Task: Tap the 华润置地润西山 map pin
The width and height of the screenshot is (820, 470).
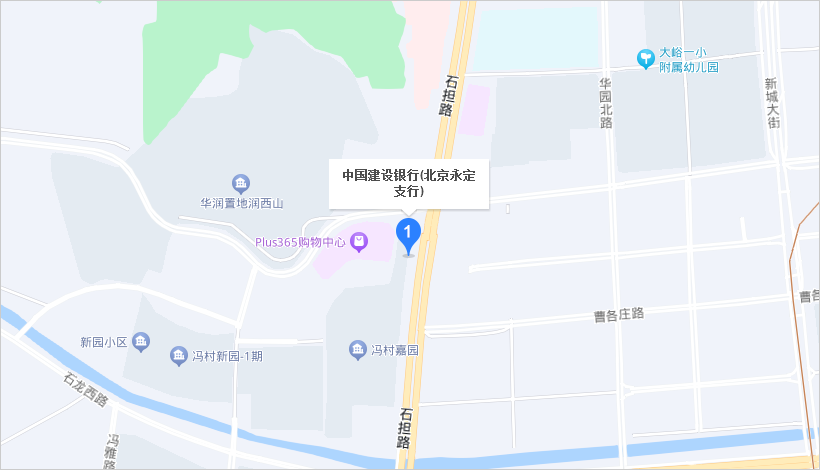Action: [241, 183]
